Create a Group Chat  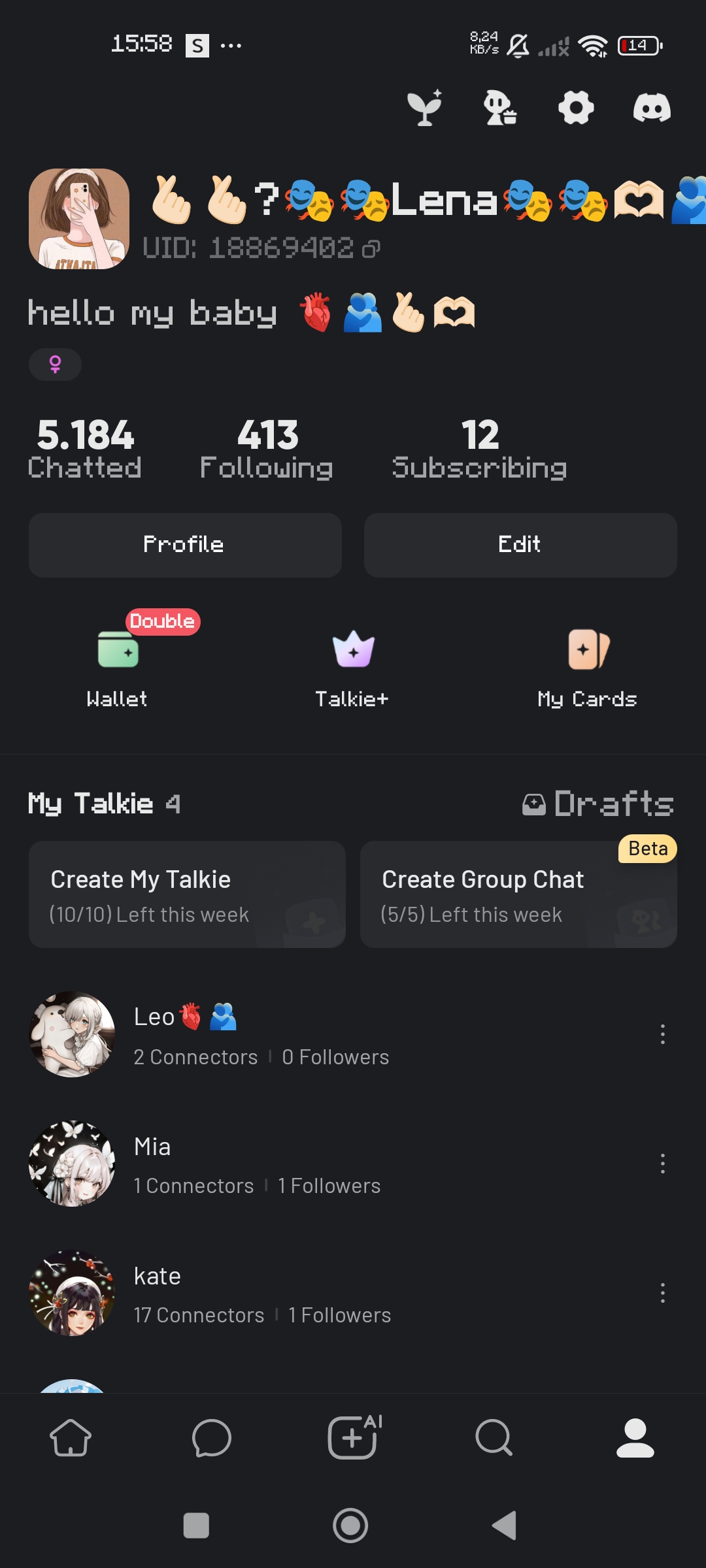click(x=518, y=894)
